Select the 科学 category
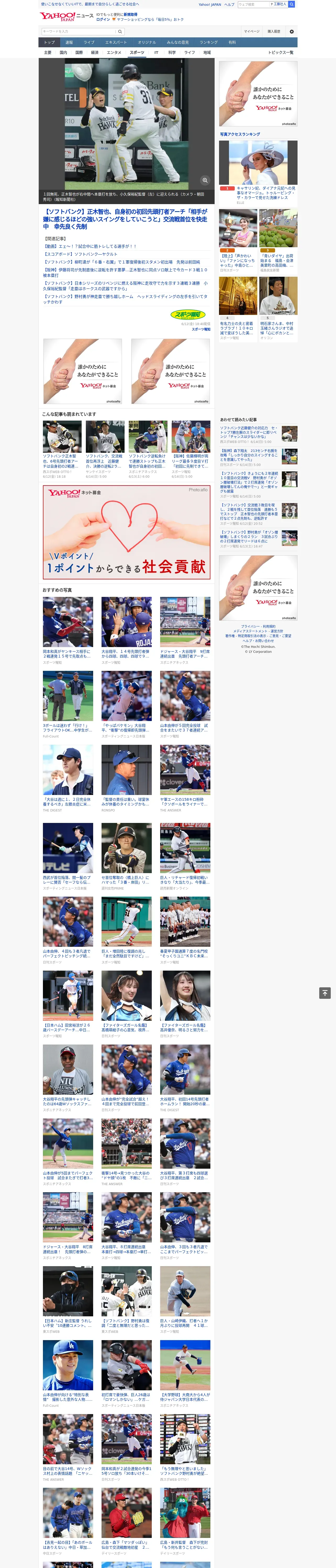 172,52
